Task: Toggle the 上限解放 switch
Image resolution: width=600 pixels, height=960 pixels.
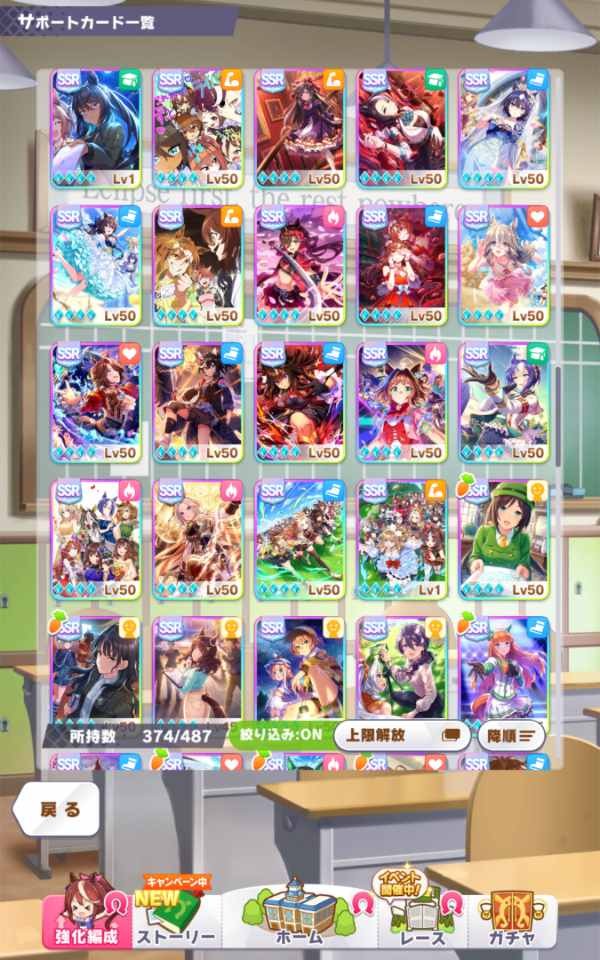Action: coord(402,734)
